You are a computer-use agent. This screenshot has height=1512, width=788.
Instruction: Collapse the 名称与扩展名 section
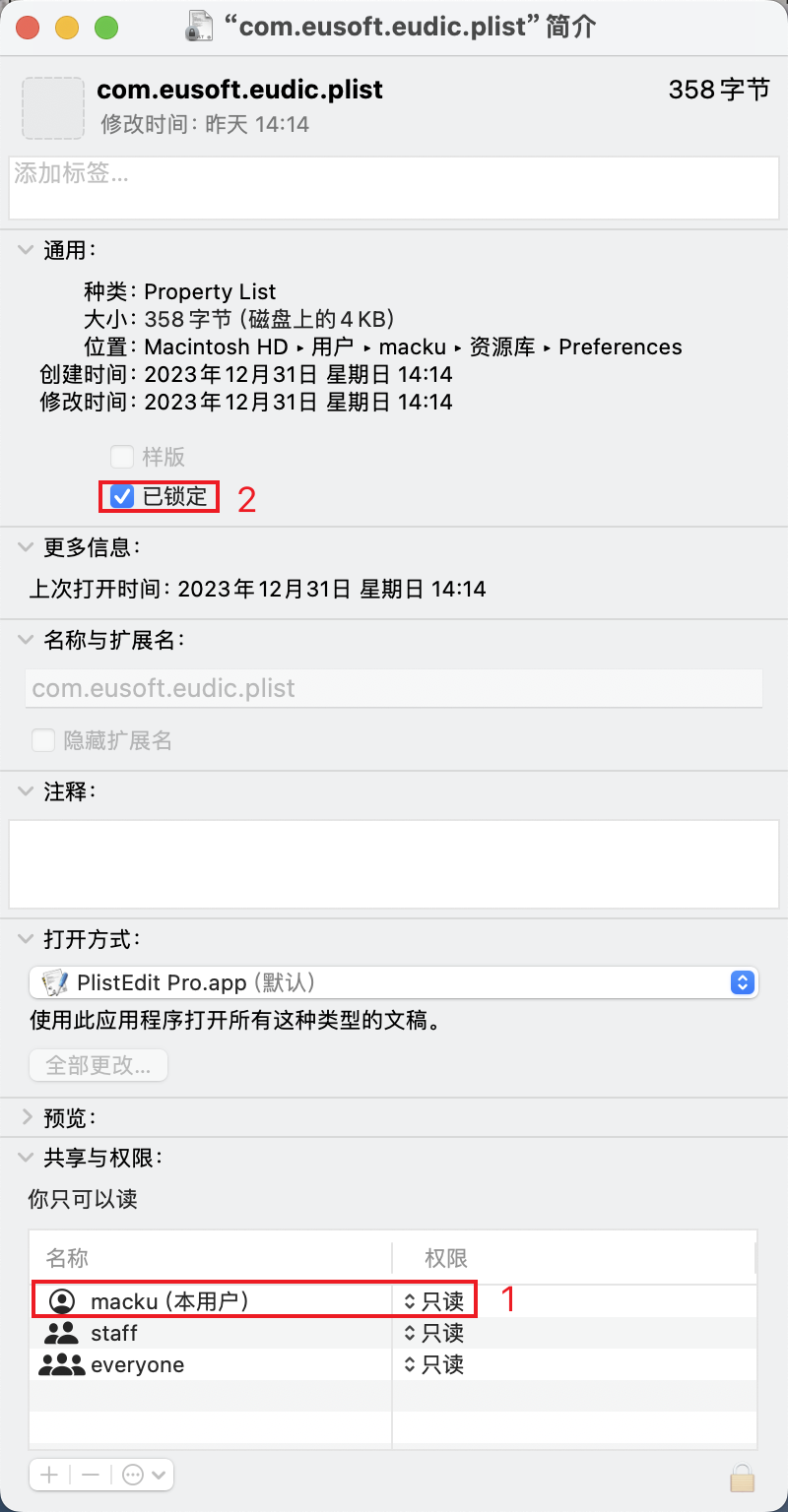[25, 640]
